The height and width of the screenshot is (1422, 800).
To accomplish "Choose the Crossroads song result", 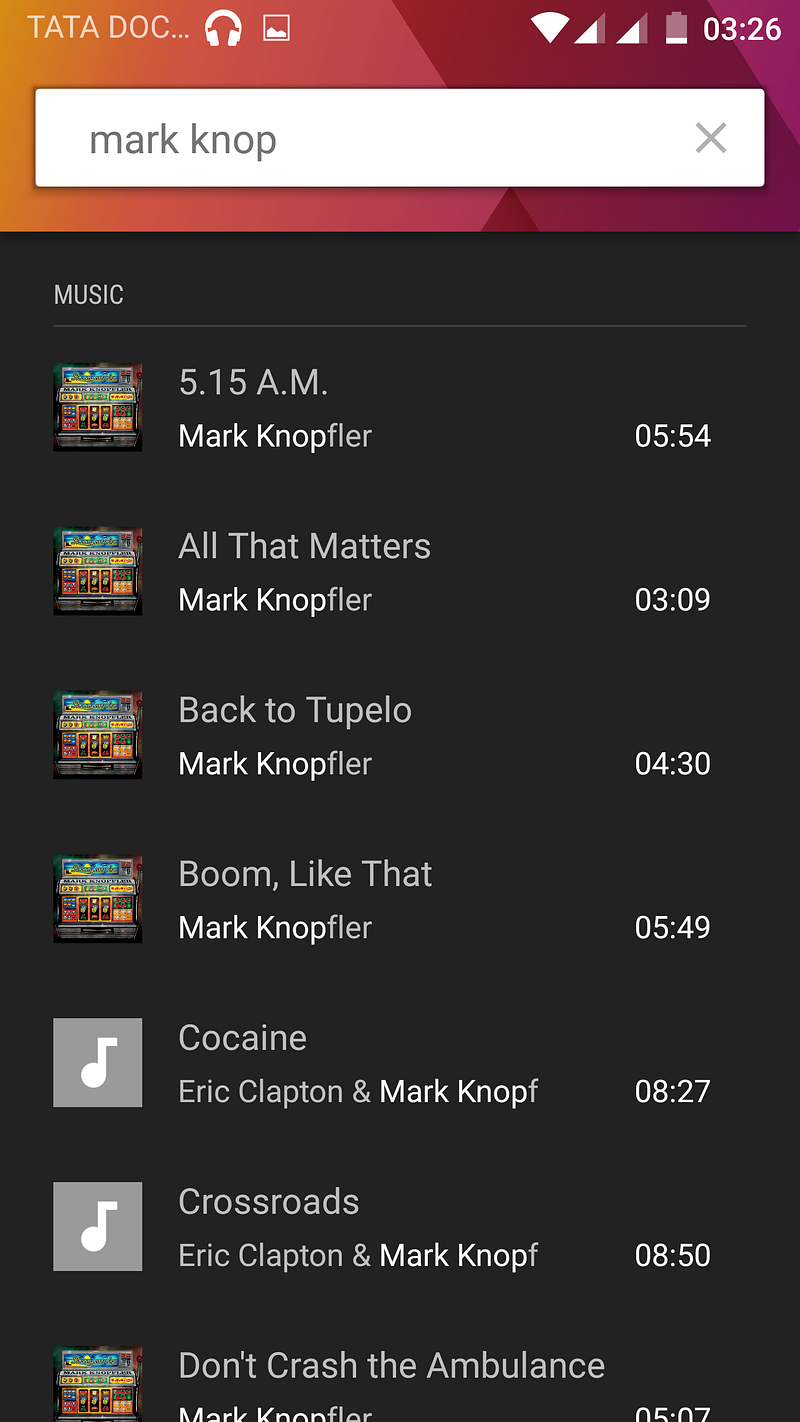I will click(400, 1228).
